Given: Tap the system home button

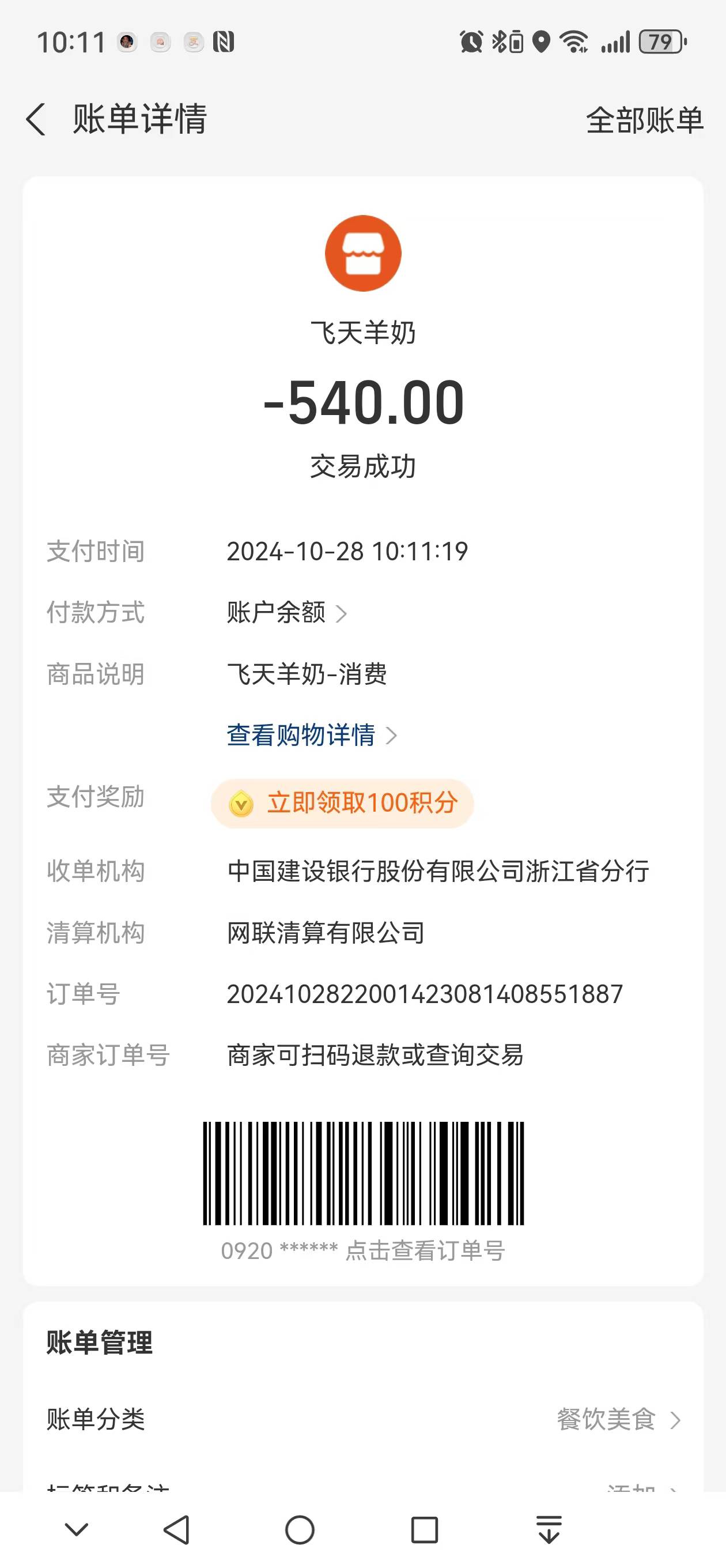Looking at the screenshot, I should 300,1529.
